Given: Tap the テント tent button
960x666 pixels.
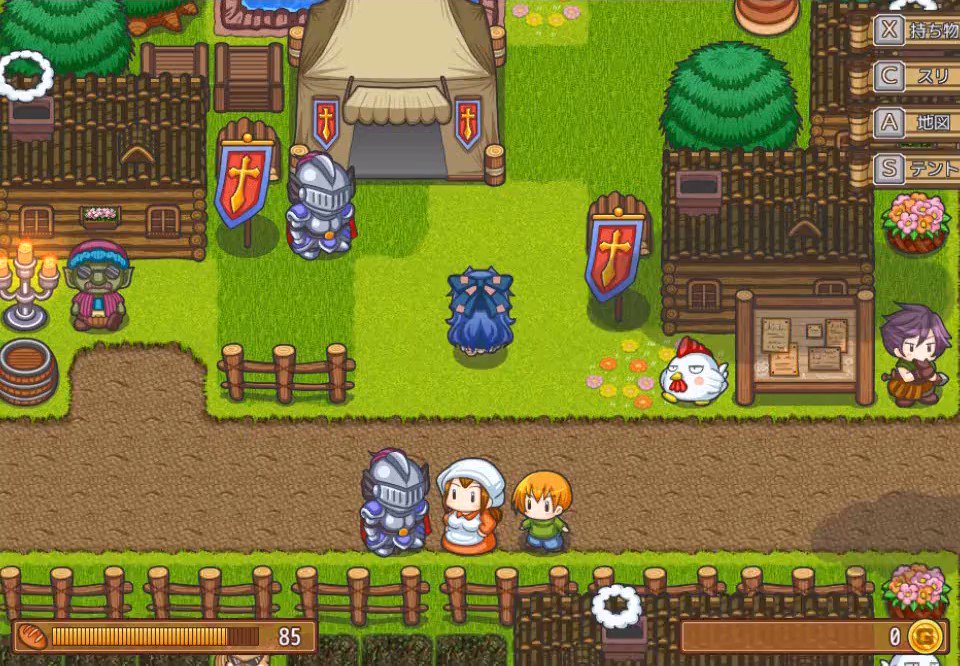Looking at the screenshot, I should tap(915, 169).
